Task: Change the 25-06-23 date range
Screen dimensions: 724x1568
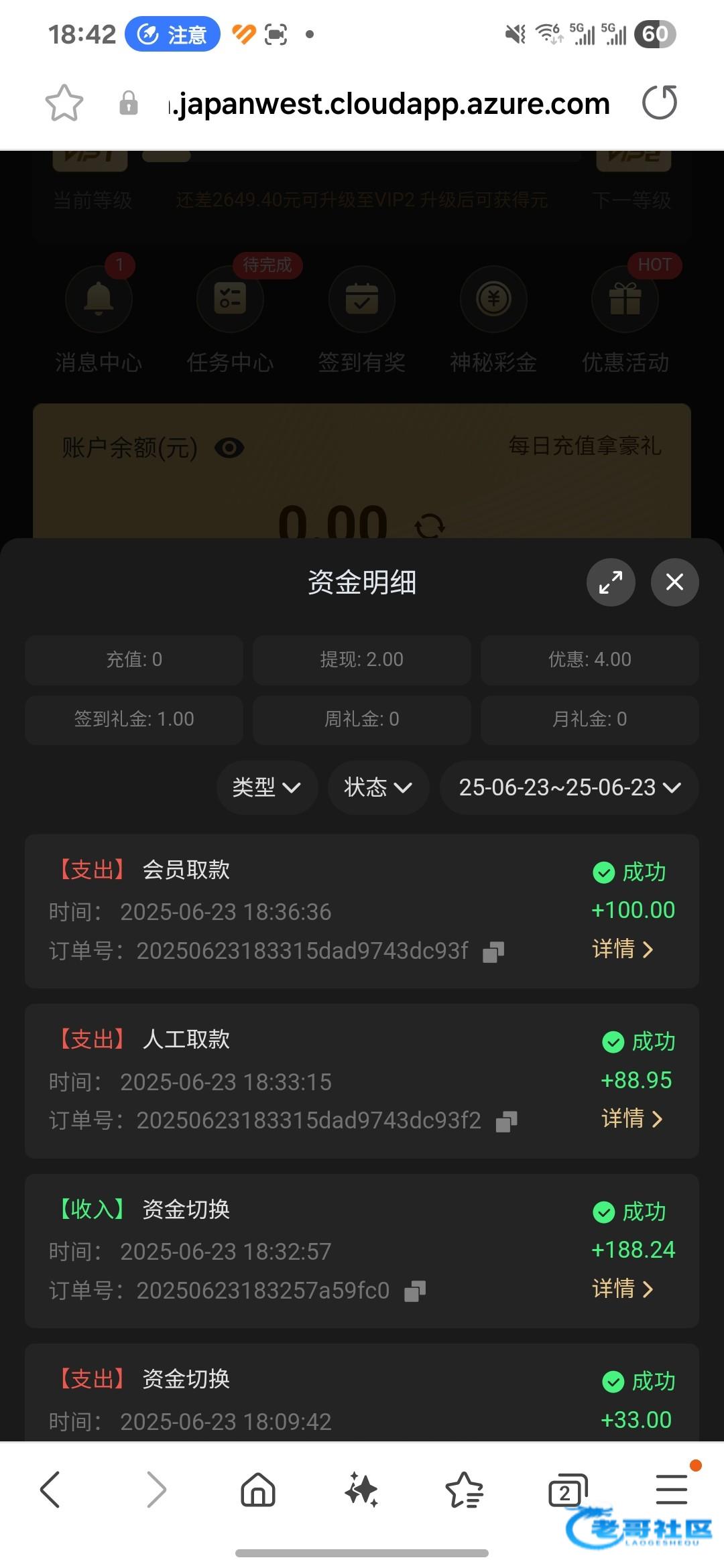Action: [x=569, y=787]
